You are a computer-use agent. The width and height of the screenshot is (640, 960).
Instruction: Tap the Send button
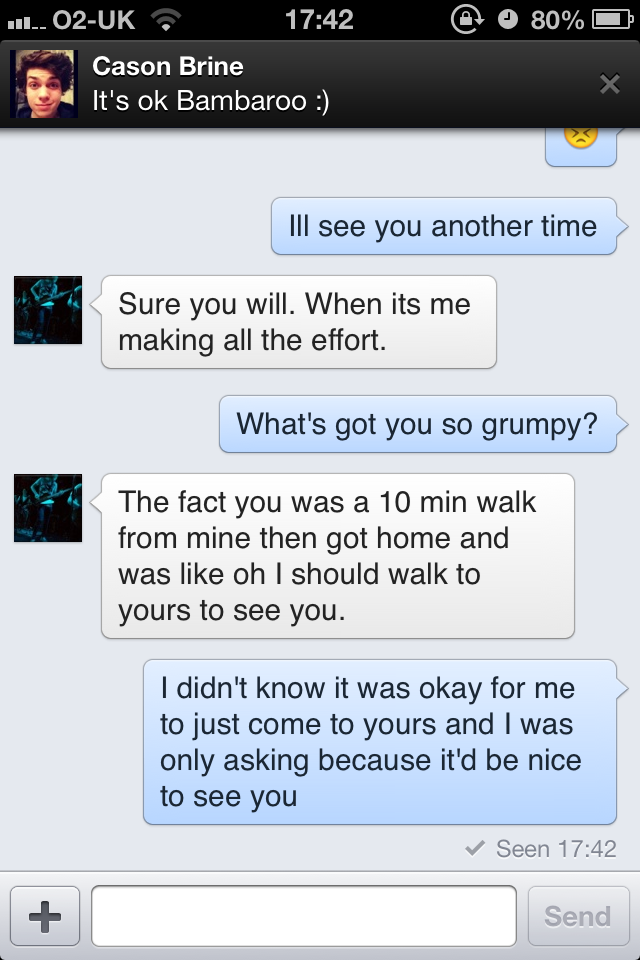[x=577, y=916]
